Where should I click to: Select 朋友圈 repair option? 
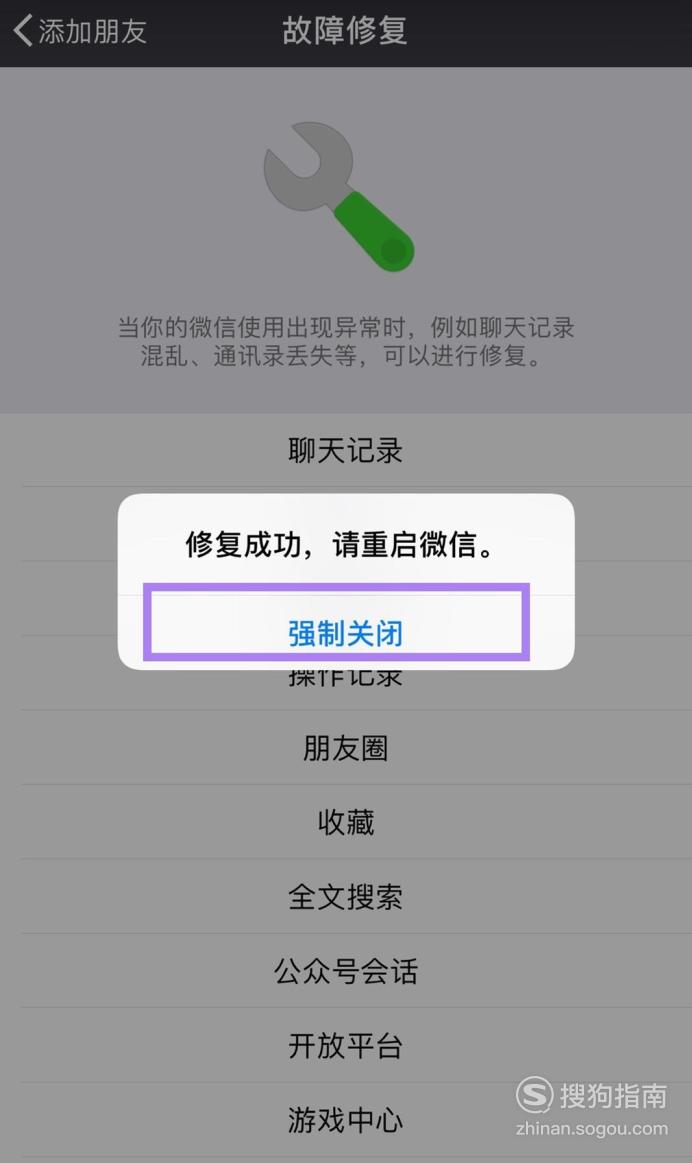[x=346, y=748]
